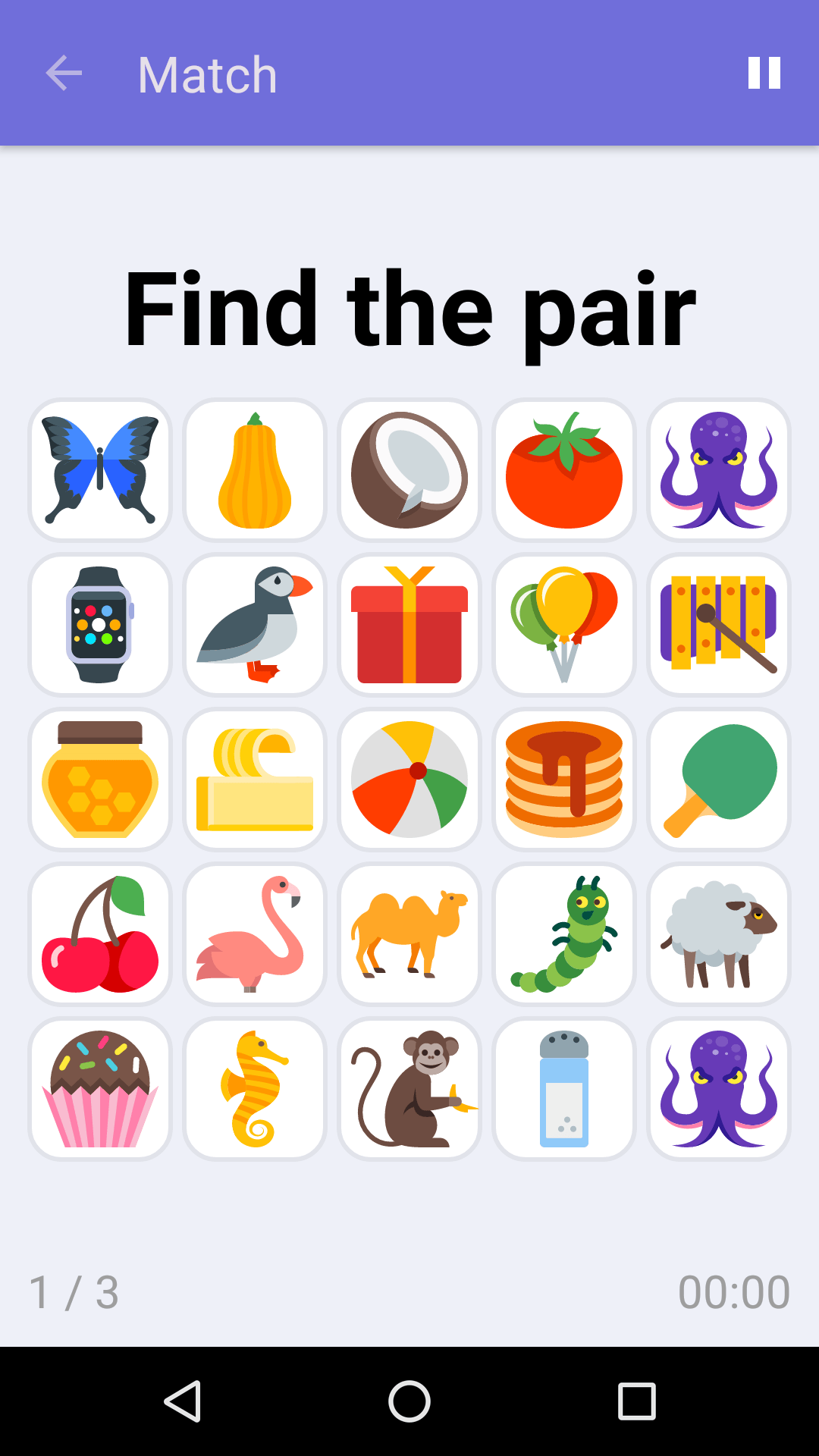Pause the Match game
The height and width of the screenshot is (1456, 819).
coord(763,73)
